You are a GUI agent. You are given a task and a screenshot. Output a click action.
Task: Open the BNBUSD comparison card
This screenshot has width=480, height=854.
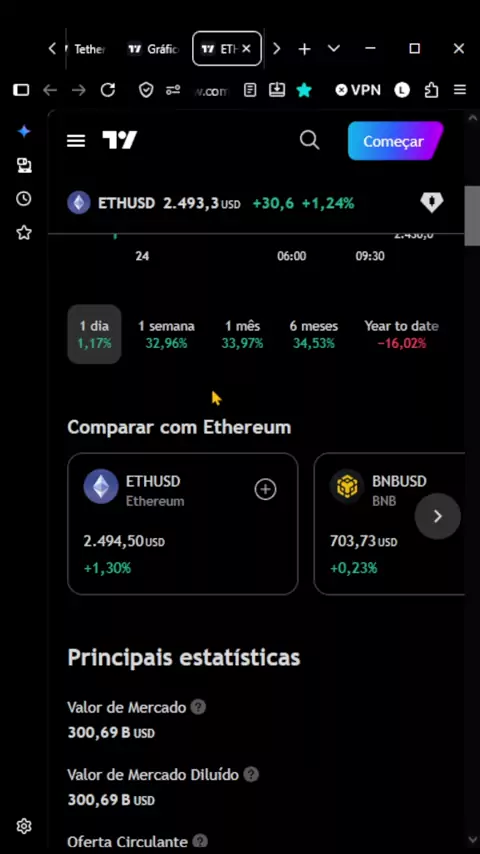coord(389,523)
